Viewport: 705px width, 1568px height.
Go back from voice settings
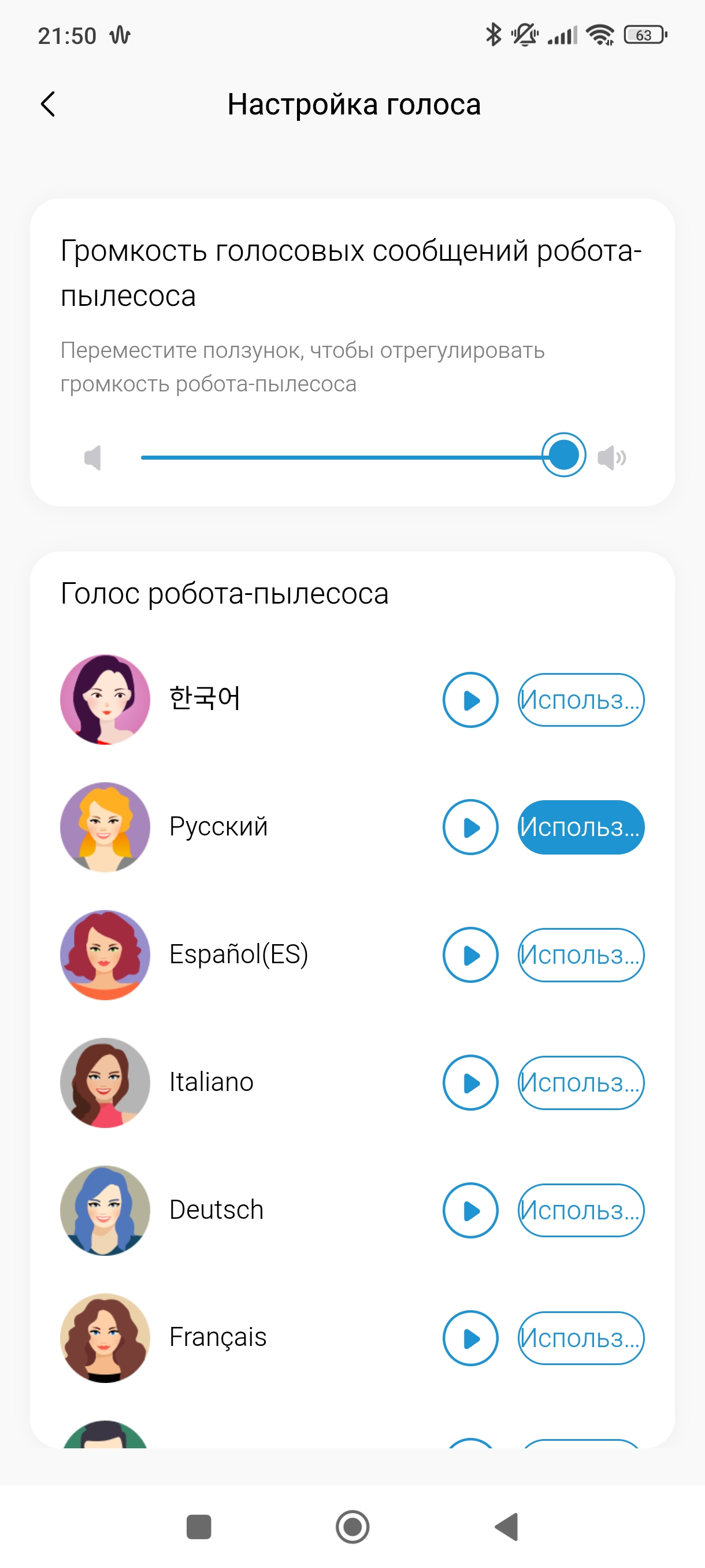tap(48, 104)
